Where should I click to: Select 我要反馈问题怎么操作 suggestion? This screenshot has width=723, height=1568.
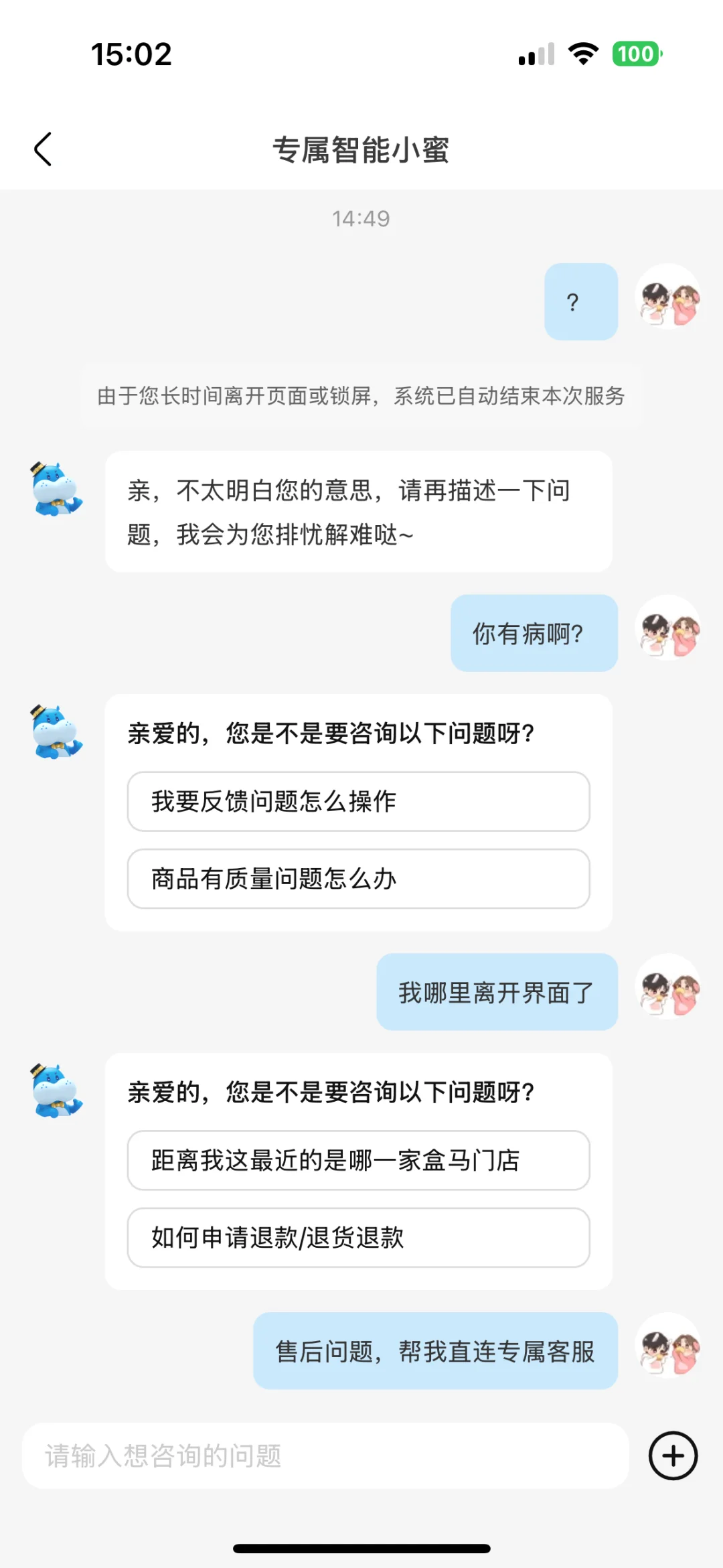[x=358, y=802]
